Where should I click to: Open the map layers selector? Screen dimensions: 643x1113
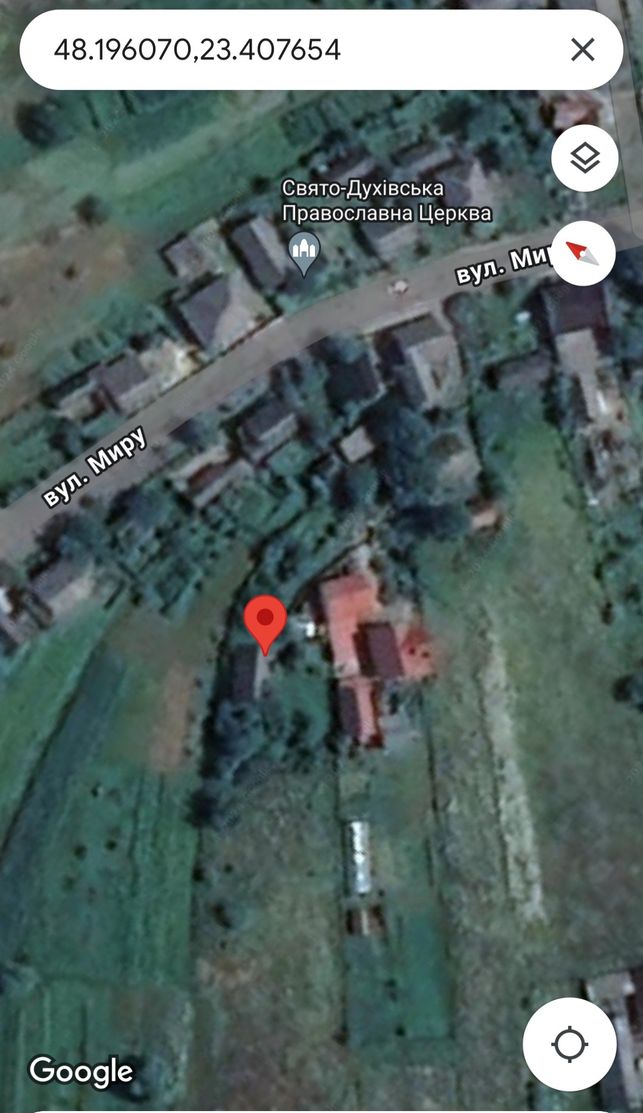[585, 158]
